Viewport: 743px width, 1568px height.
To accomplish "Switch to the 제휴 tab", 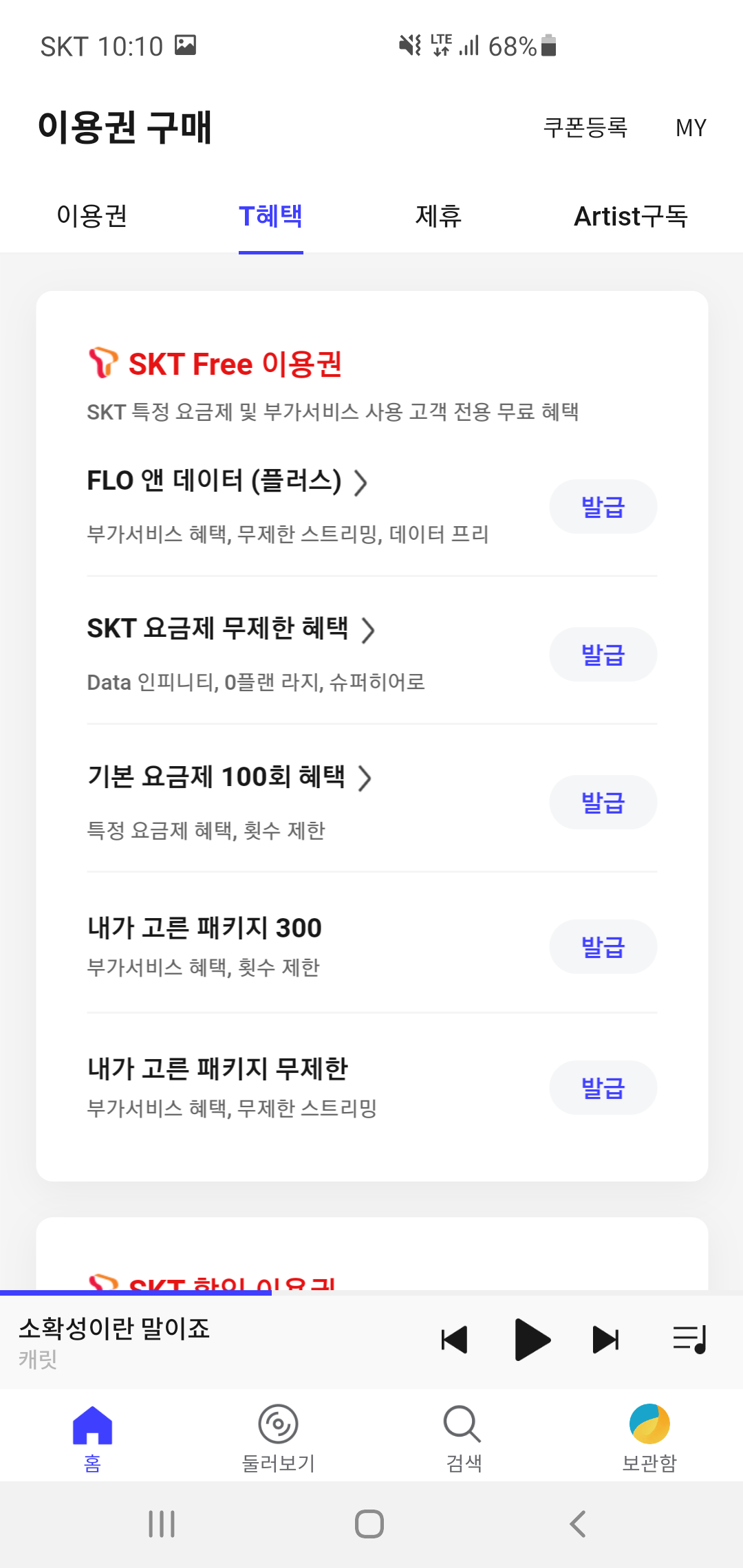I will 438,216.
